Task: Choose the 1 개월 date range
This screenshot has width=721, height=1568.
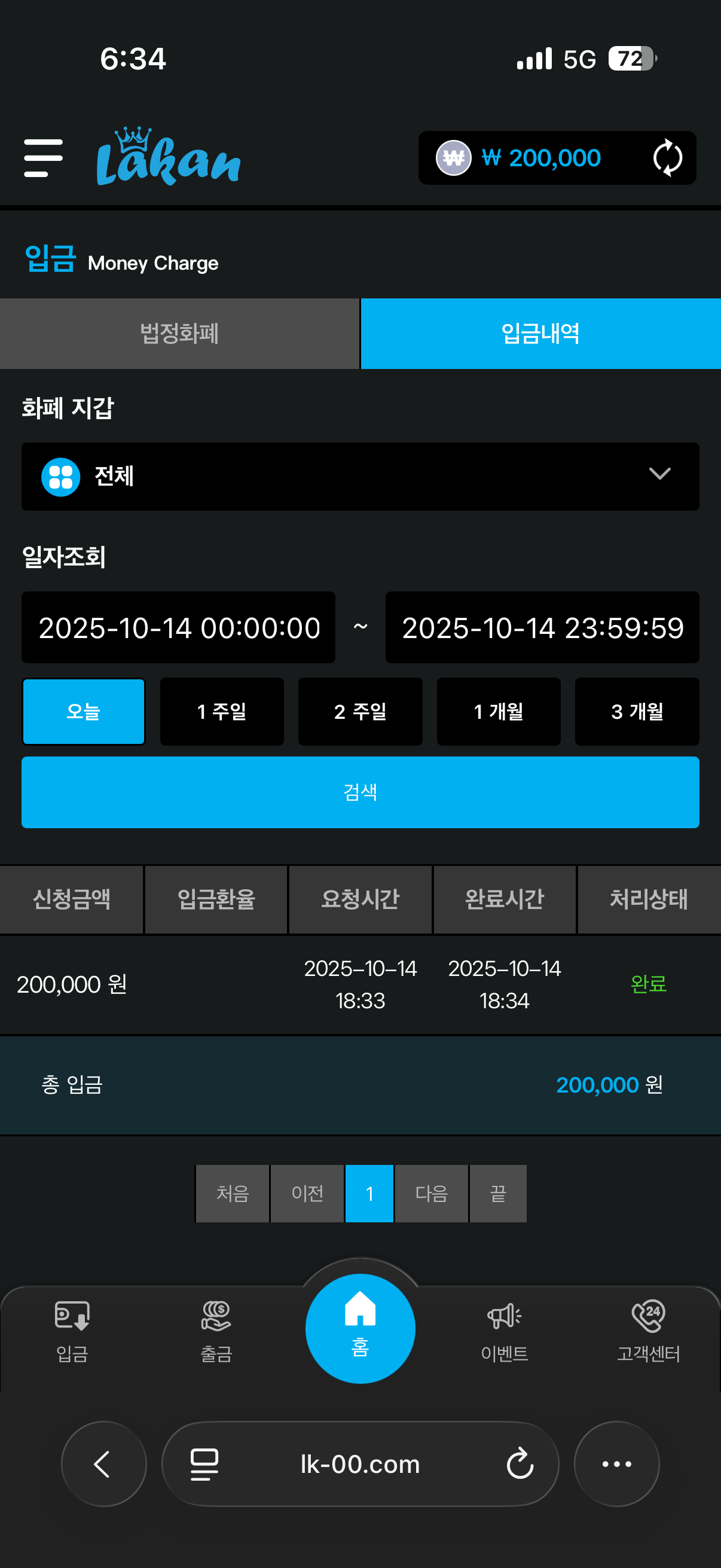Action: 499,712
